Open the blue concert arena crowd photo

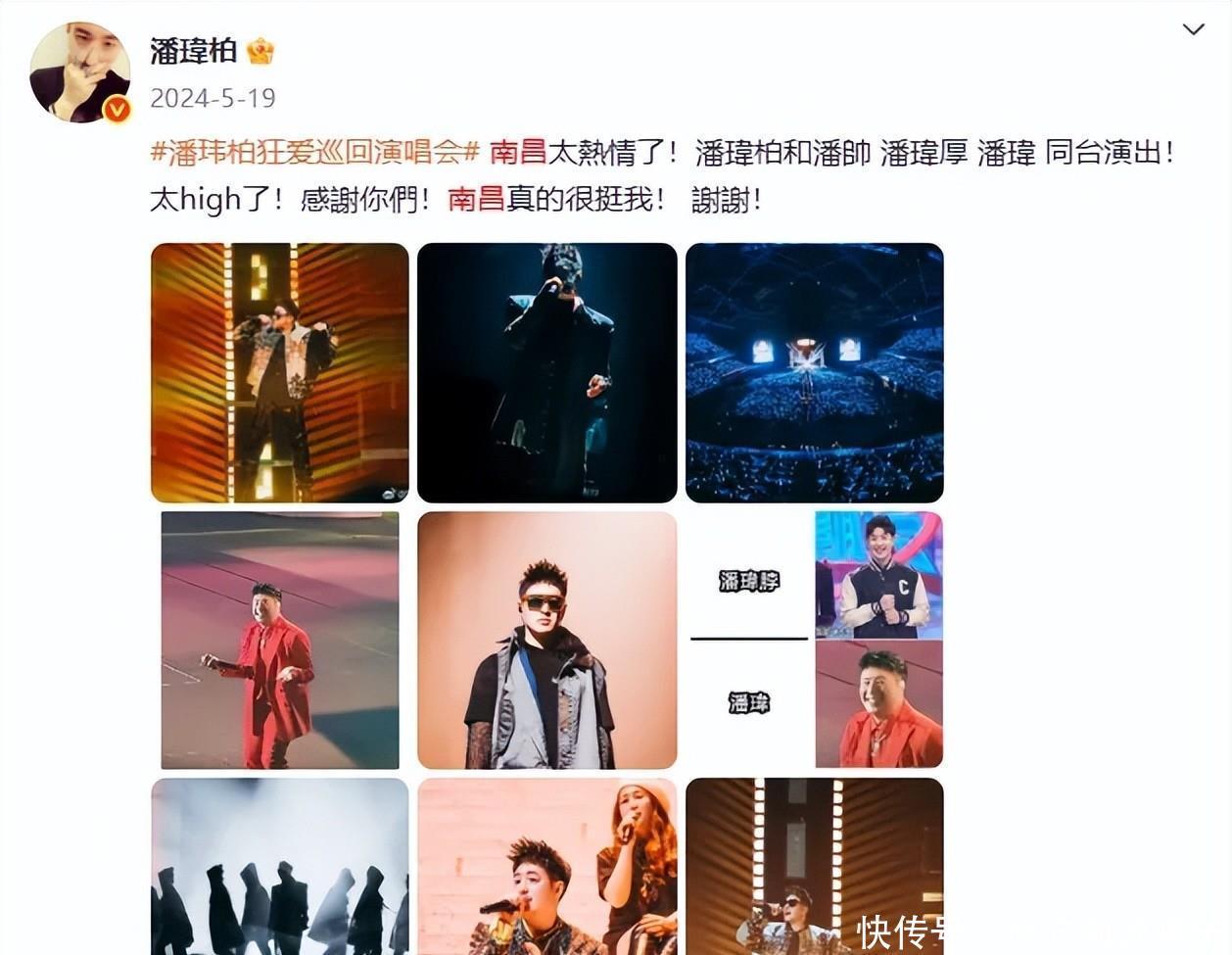[814, 372]
